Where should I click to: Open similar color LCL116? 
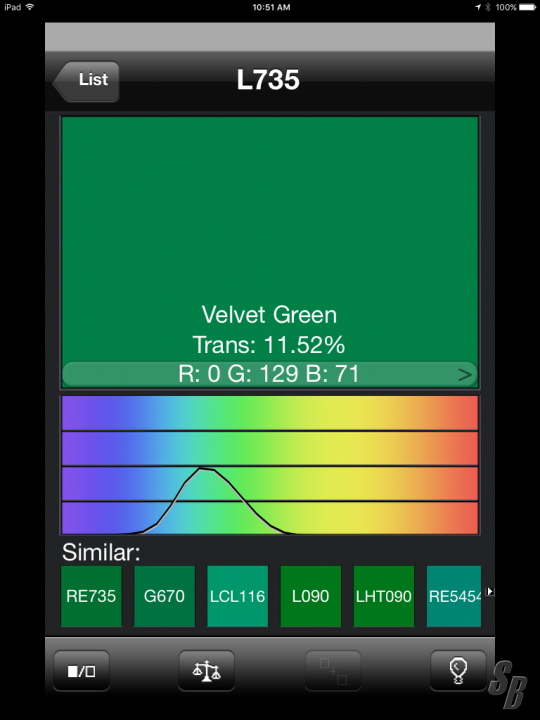coord(237,596)
